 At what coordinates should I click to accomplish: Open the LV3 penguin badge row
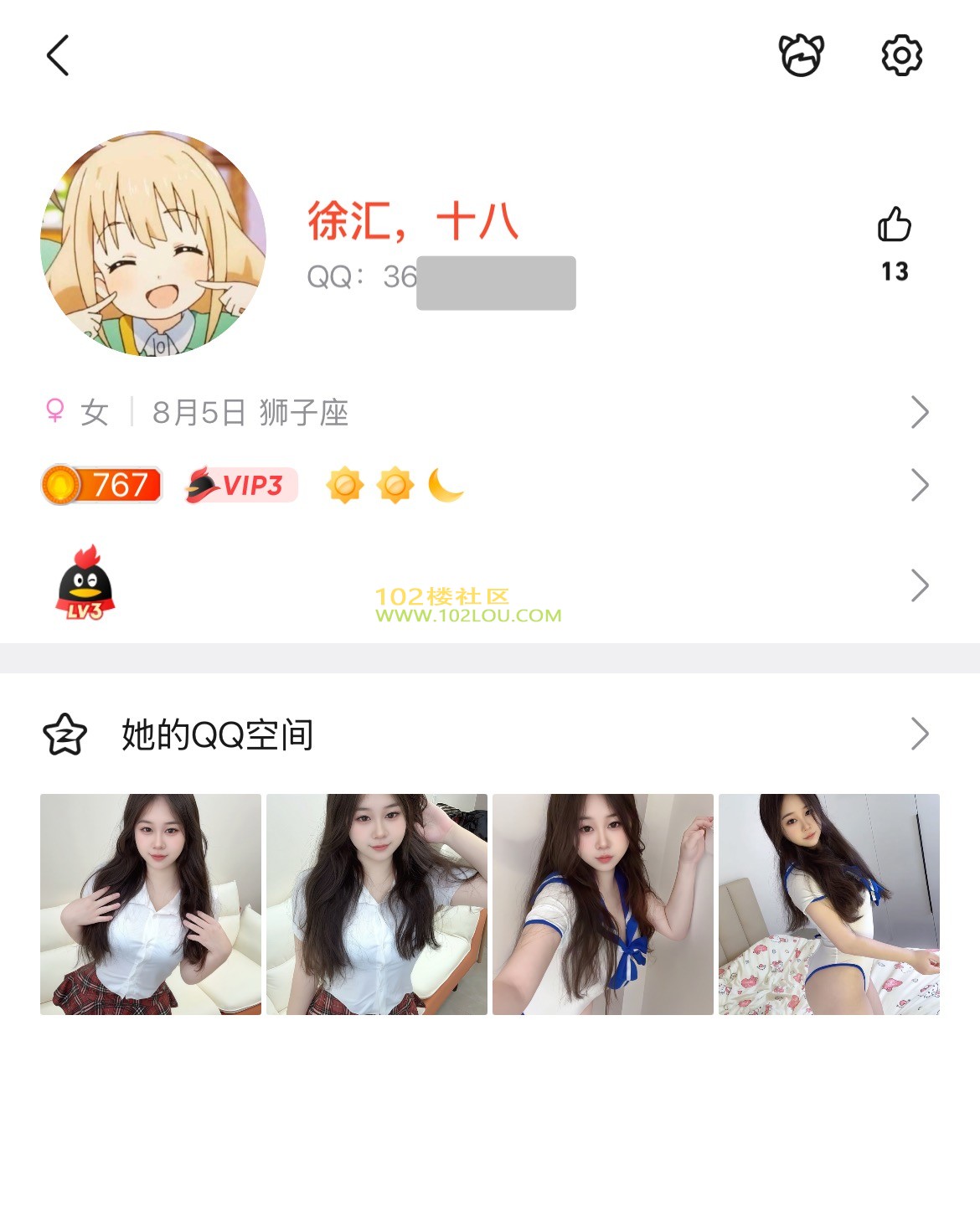[x=489, y=585]
